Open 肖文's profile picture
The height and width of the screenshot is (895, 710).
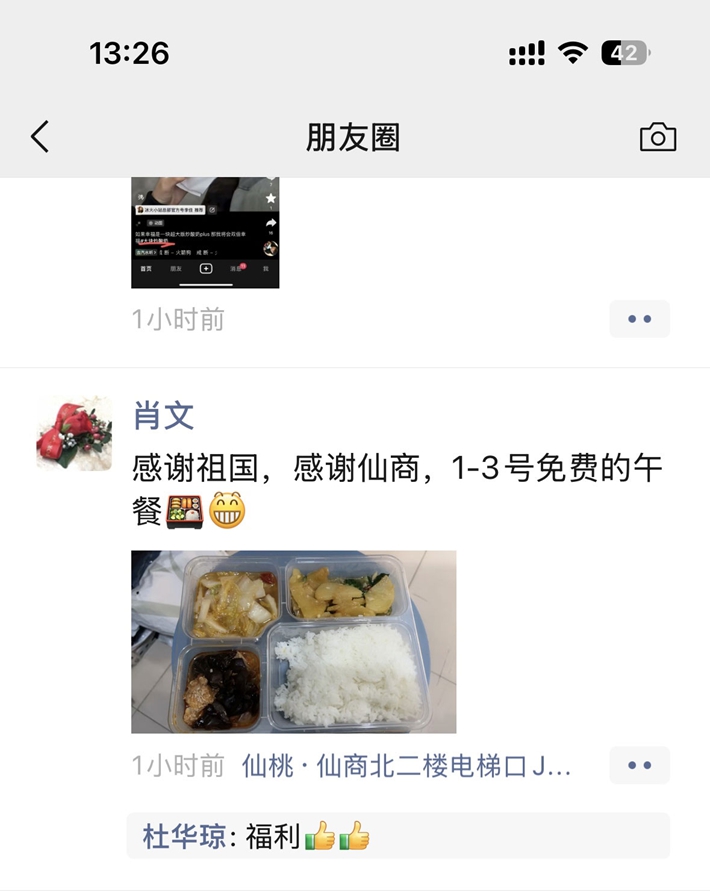(74, 432)
